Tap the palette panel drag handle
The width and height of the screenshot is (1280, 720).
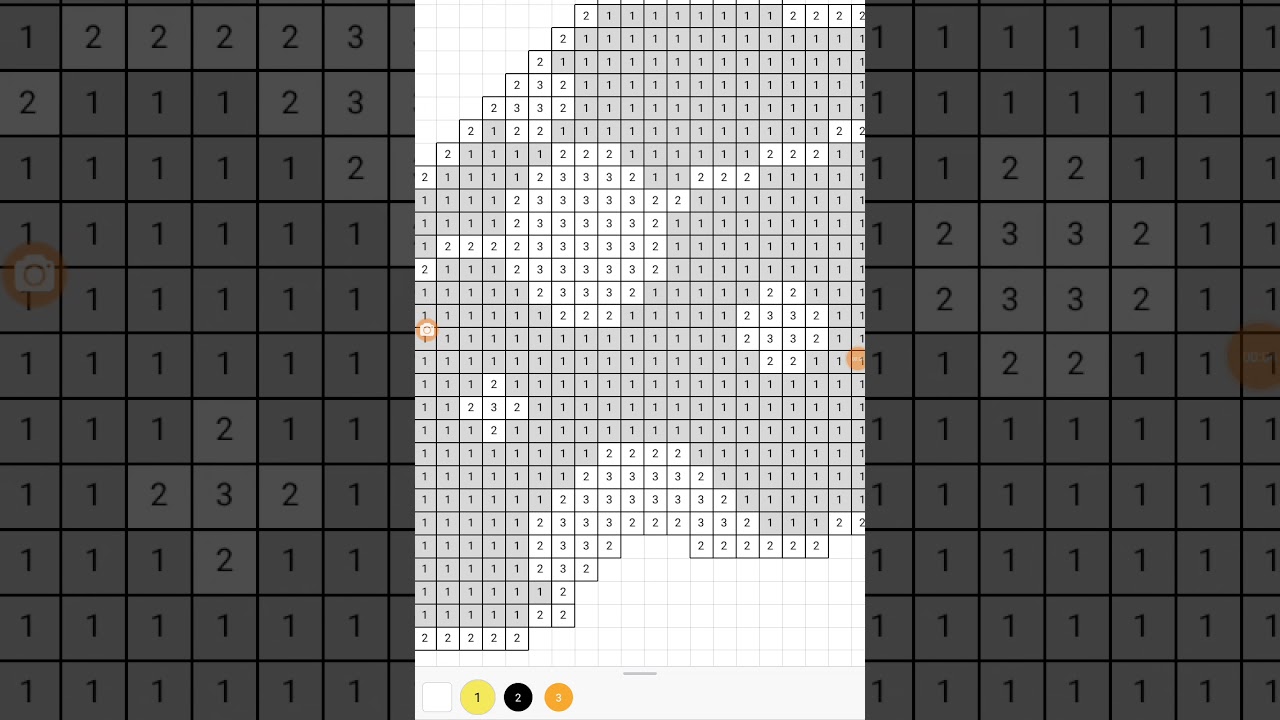click(x=640, y=673)
